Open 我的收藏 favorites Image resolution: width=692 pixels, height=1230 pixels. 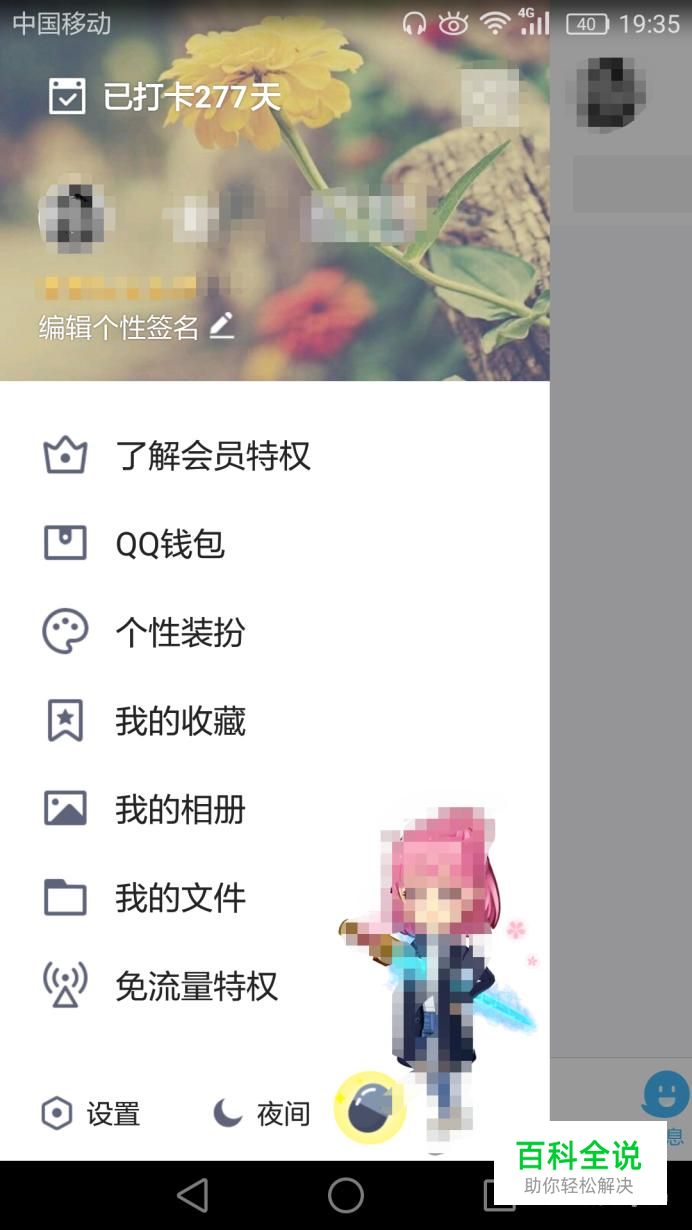click(180, 721)
